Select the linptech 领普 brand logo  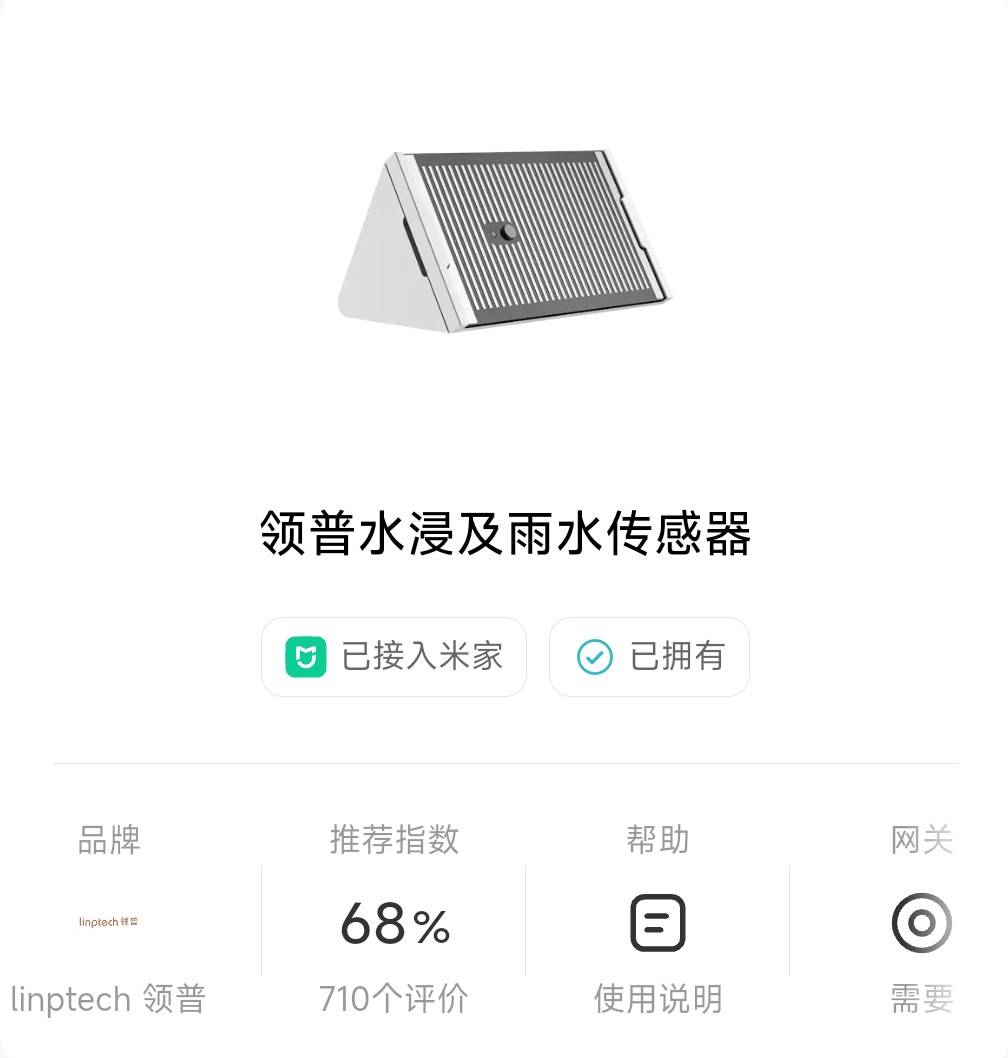pos(110,921)
